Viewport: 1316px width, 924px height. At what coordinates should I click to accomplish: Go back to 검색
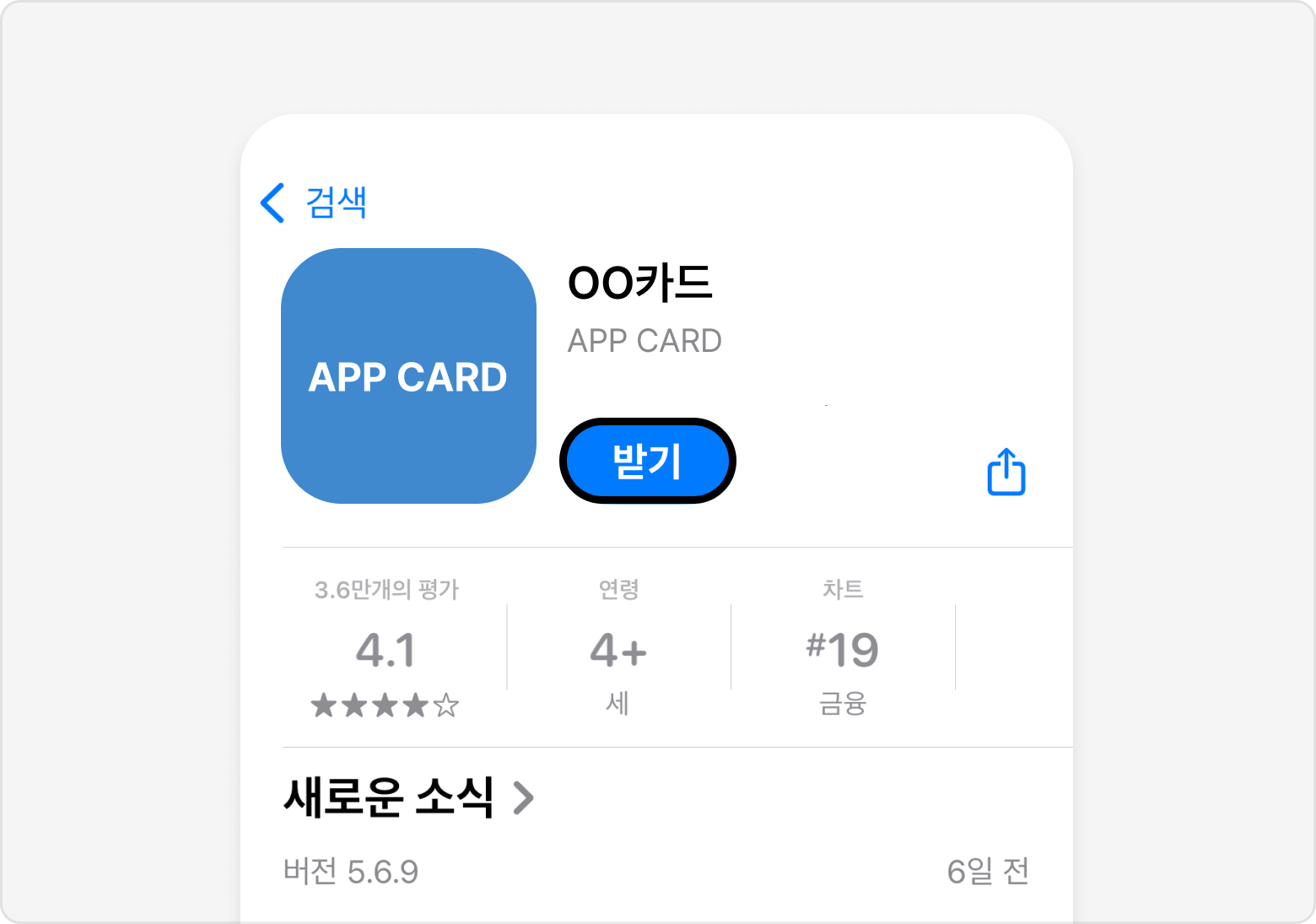[314, 203]
